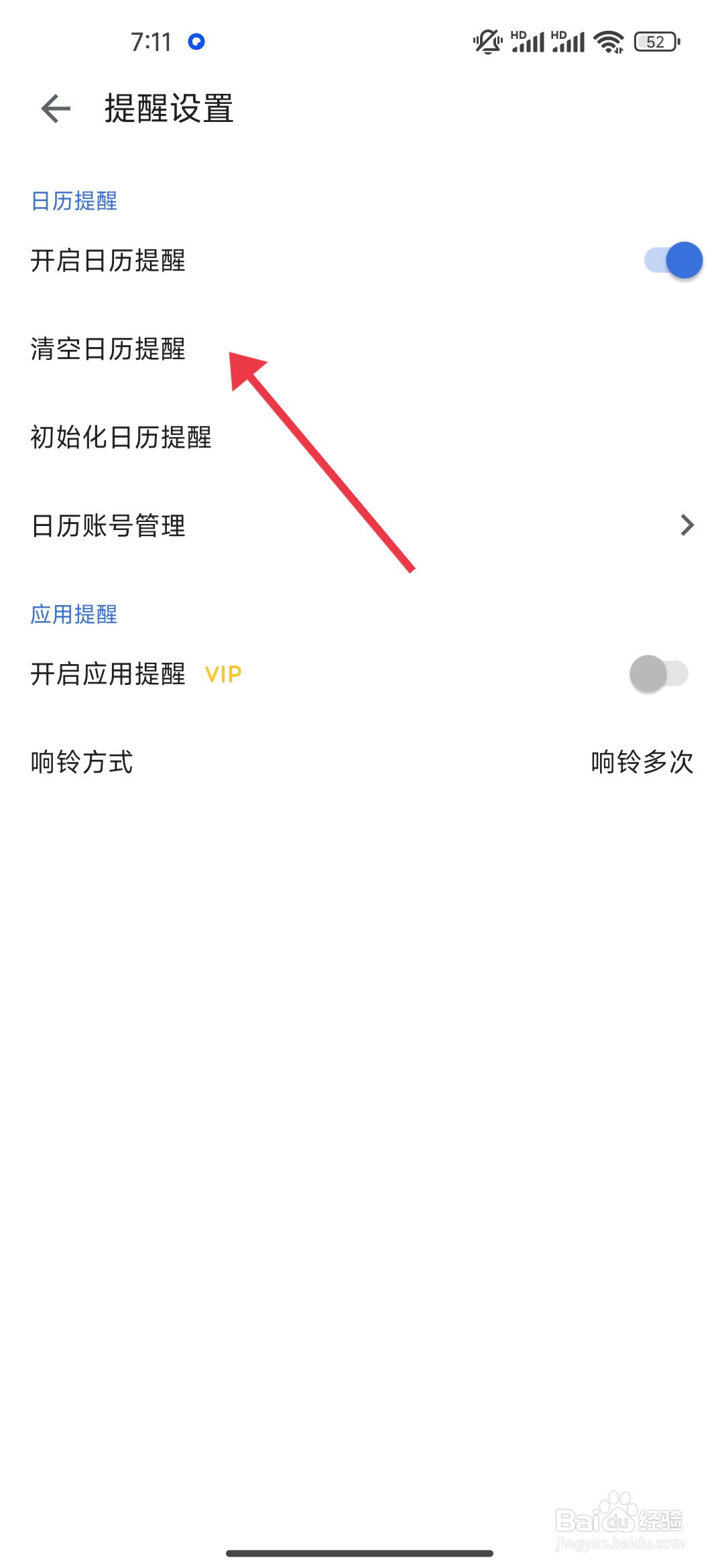Tap 清空日历提醒 to clear calendar reminders
Image resolution: width=724 pixels, height=1568 pixels.
108,350
